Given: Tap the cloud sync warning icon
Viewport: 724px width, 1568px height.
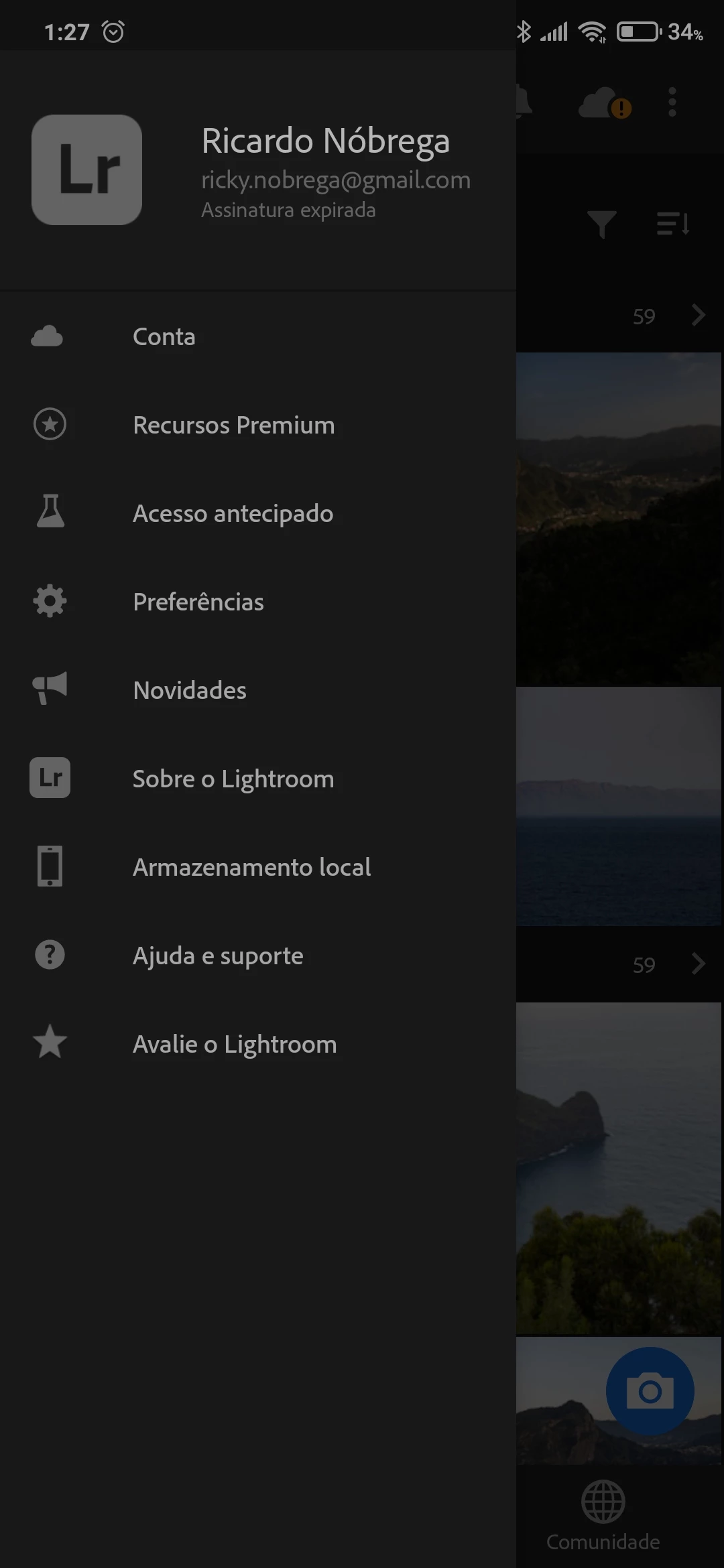Looking at the screenshot, I should tap(605, 104).
